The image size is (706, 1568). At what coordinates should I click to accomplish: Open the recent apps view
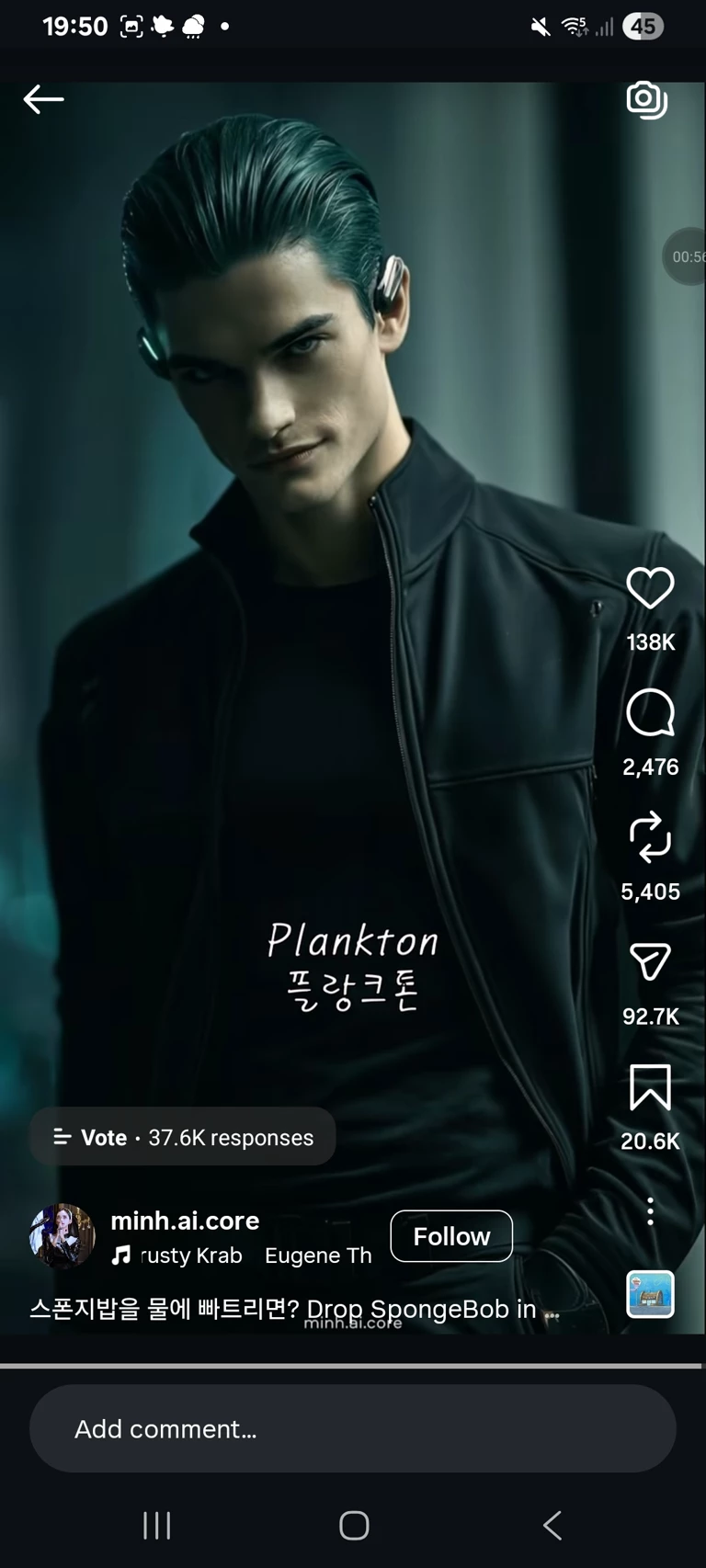coord(157,1526)
